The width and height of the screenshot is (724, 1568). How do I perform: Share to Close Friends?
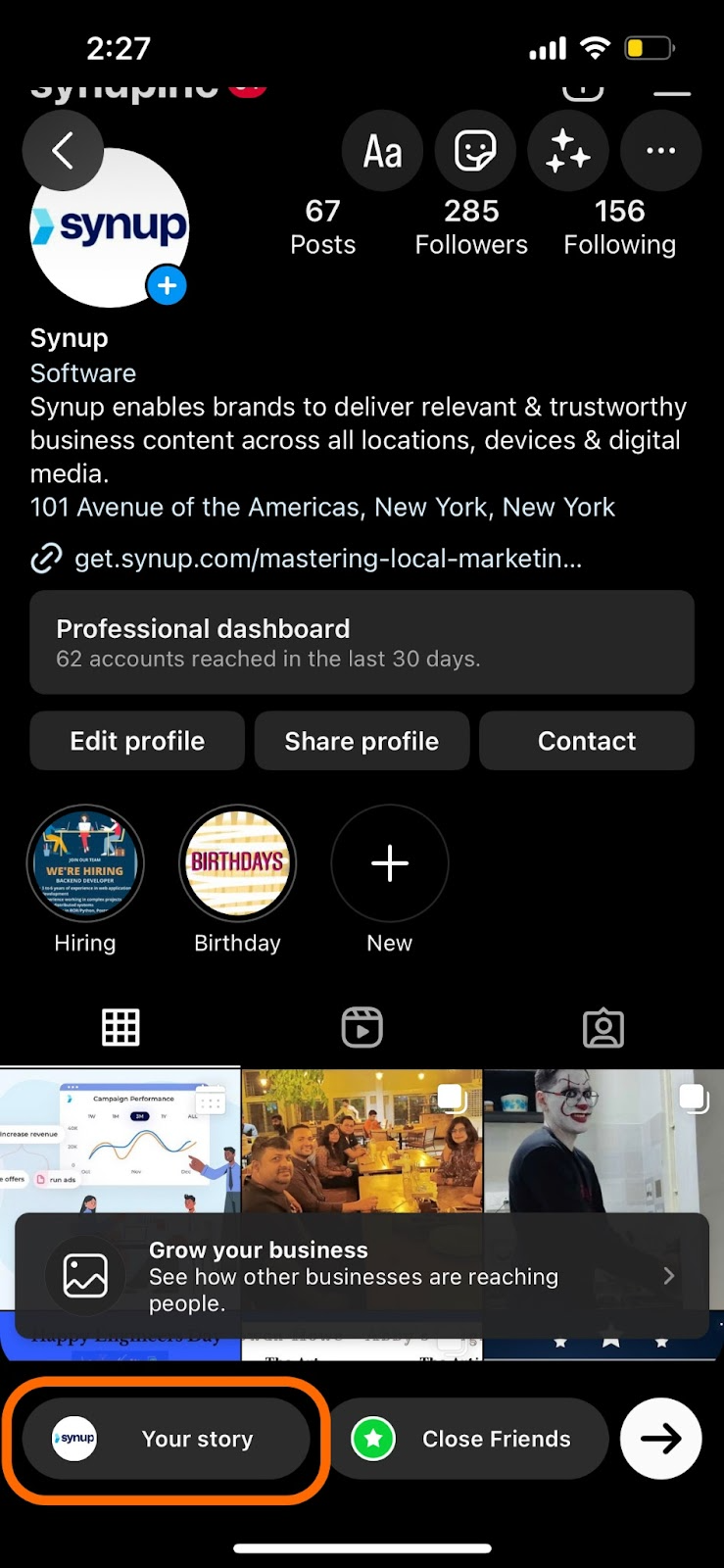click(467, 1439)
